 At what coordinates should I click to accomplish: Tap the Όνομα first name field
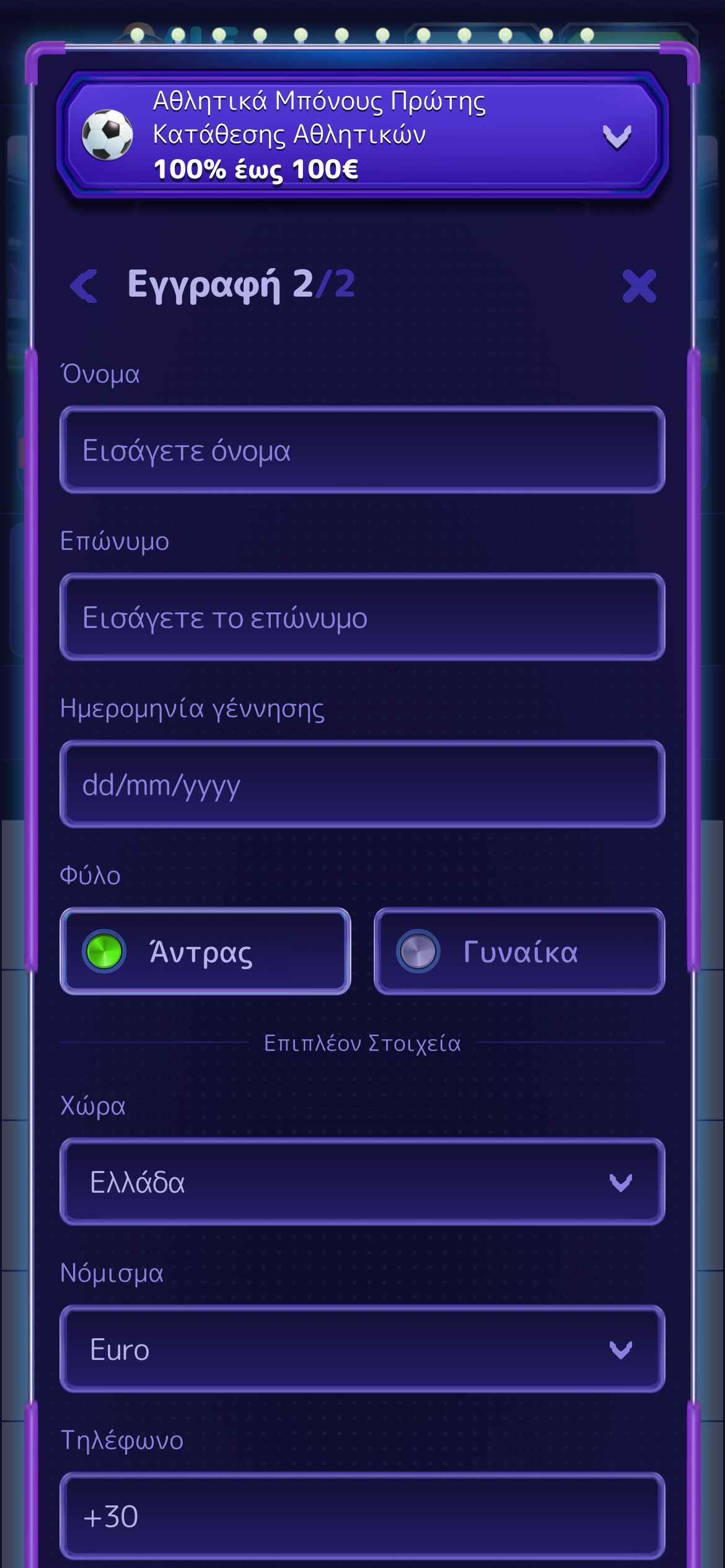362,450
